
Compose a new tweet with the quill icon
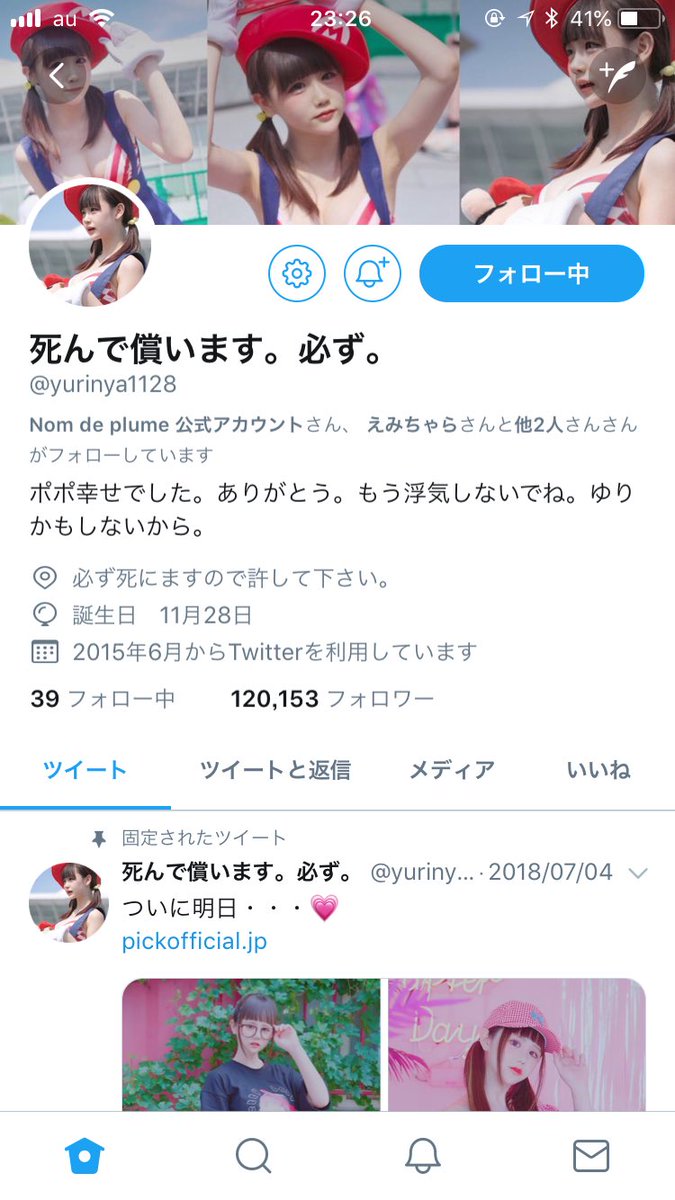point(616,74)
